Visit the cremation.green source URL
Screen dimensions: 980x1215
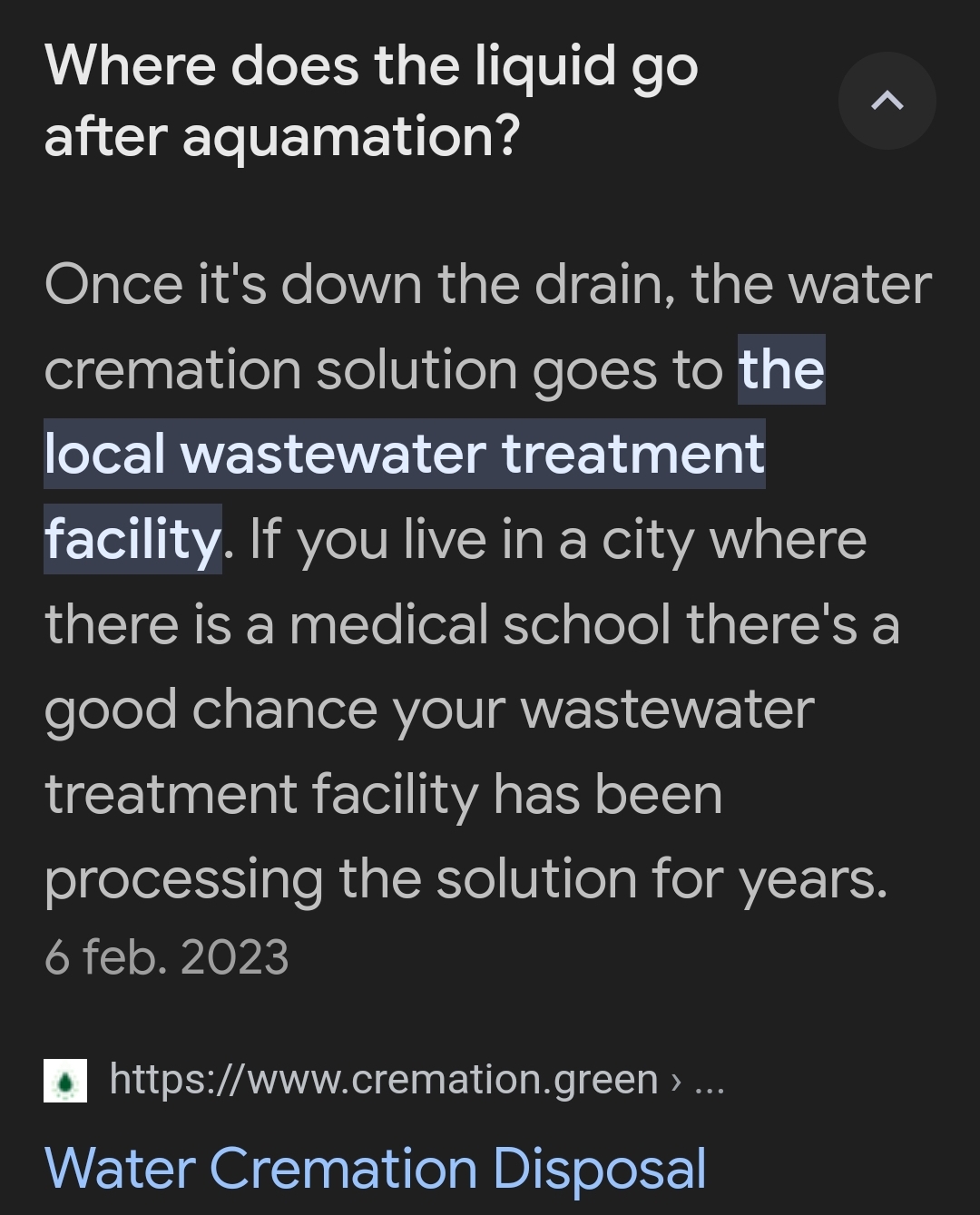point(383,1080)
